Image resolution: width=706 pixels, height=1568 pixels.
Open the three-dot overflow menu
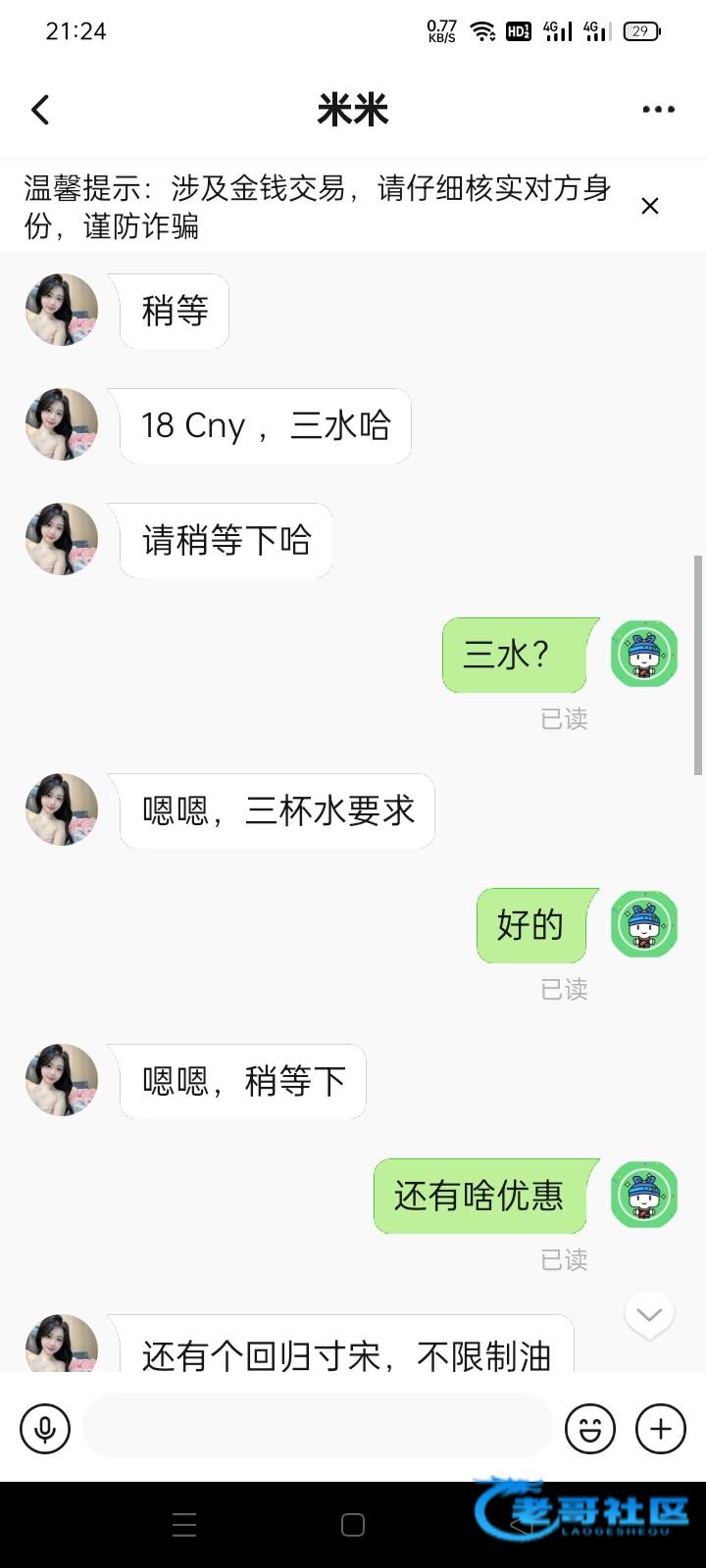(x=658, y=110)
